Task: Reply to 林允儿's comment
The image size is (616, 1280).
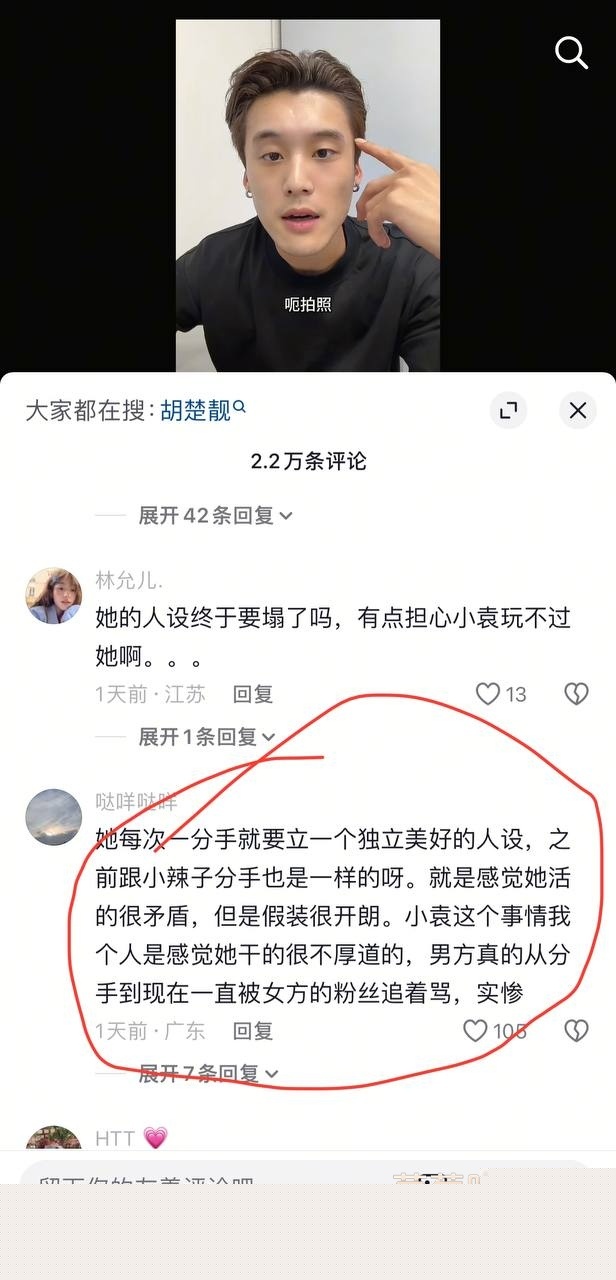Action: (x=252, y=694)
